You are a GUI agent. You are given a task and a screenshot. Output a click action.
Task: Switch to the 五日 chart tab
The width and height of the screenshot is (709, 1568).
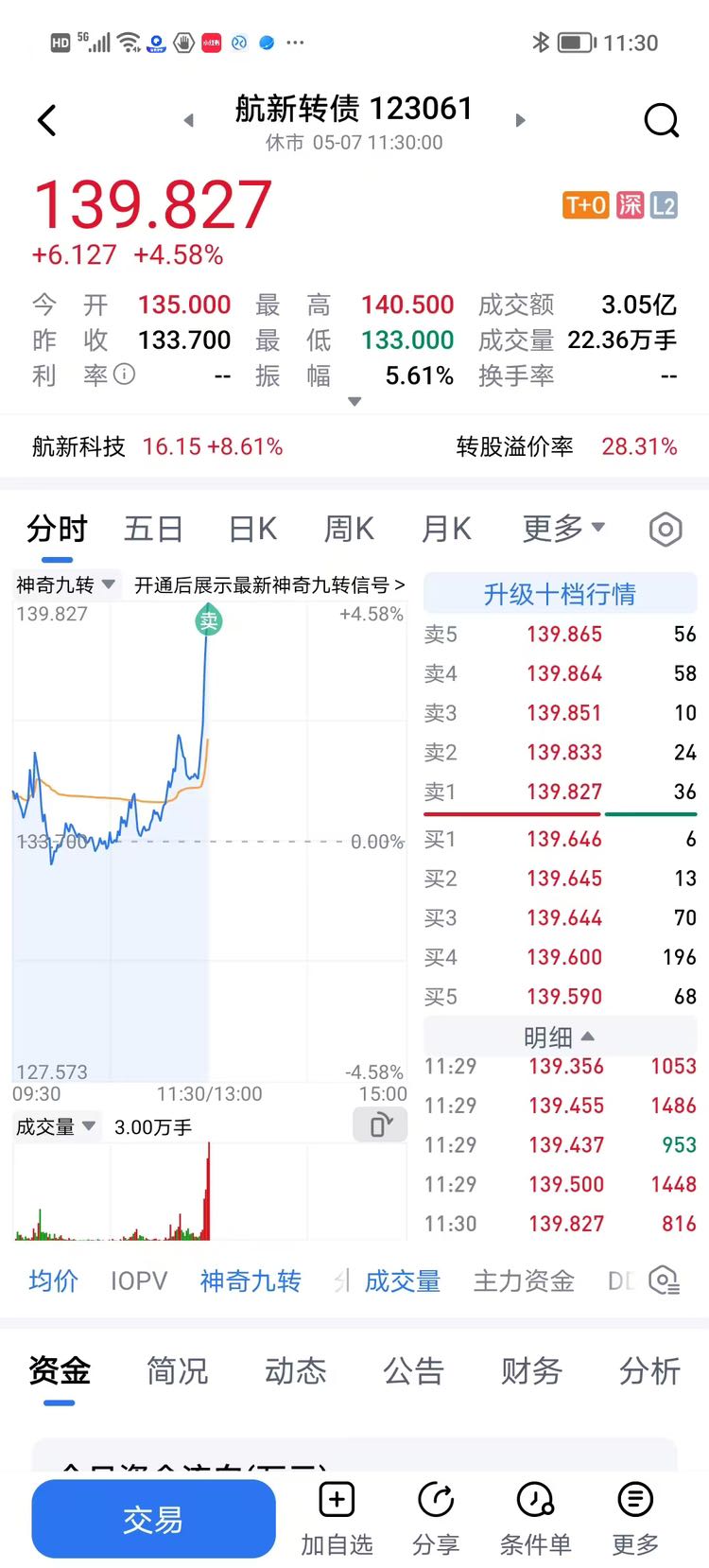[153, 529]
